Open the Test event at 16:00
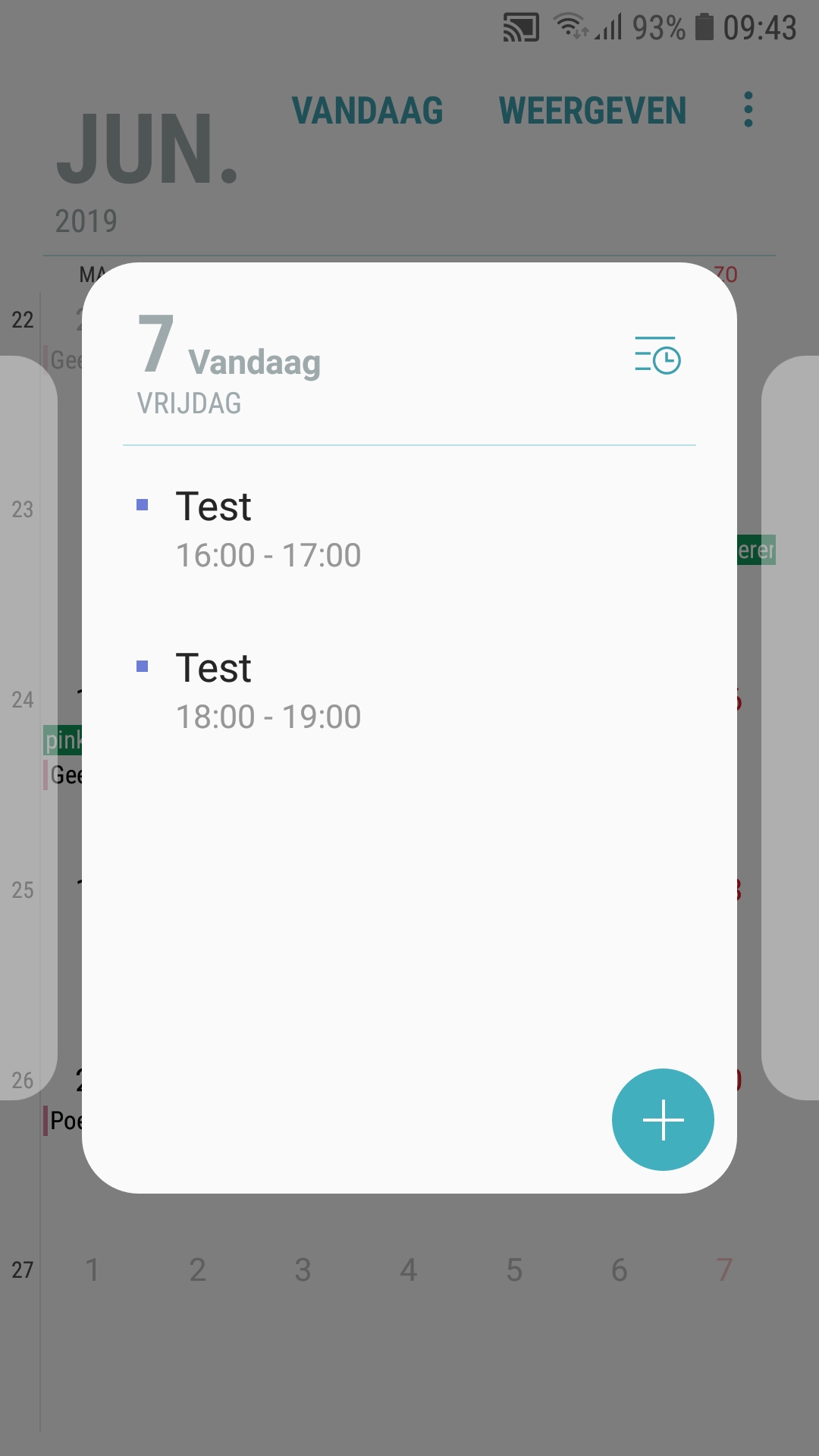 (268, 529)
